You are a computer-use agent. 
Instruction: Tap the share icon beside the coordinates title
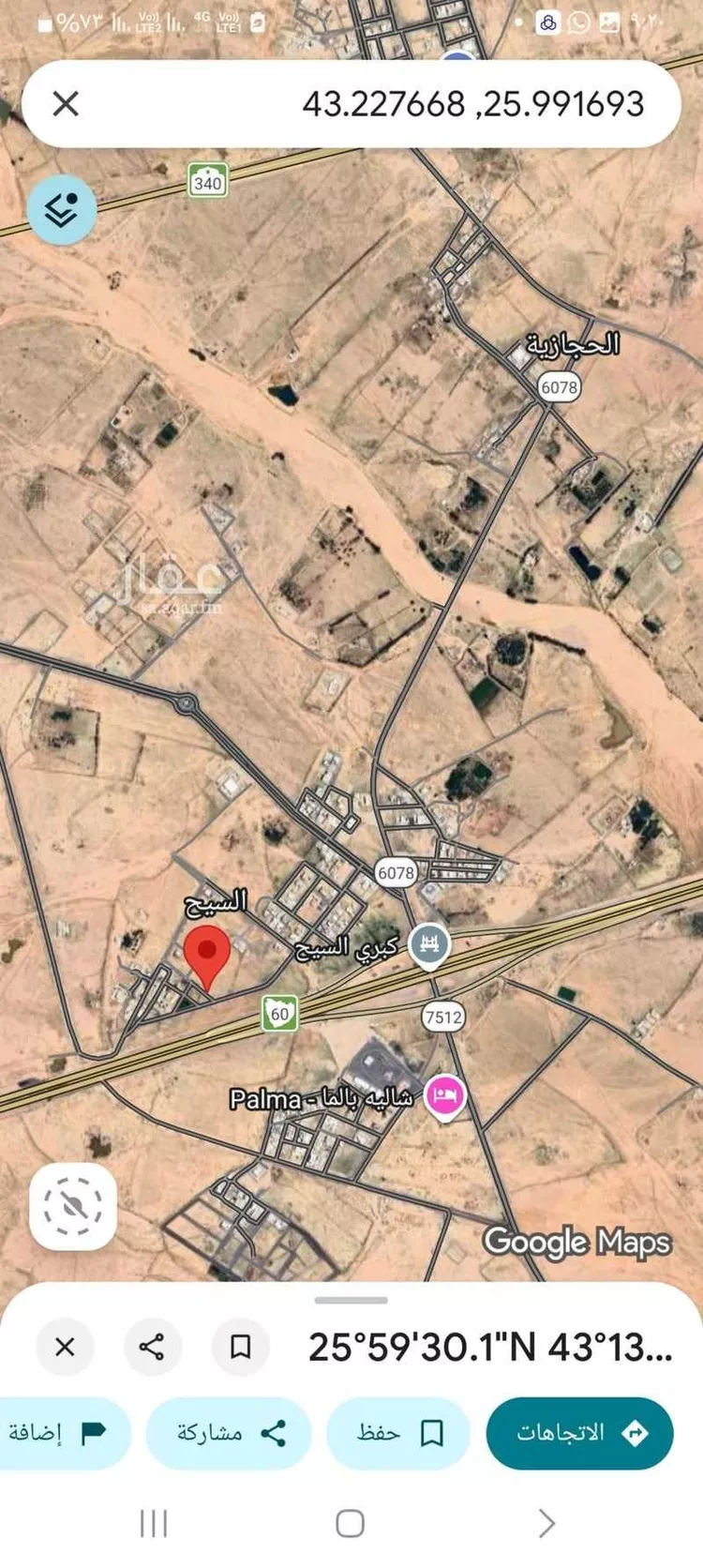click(152, 1348)
